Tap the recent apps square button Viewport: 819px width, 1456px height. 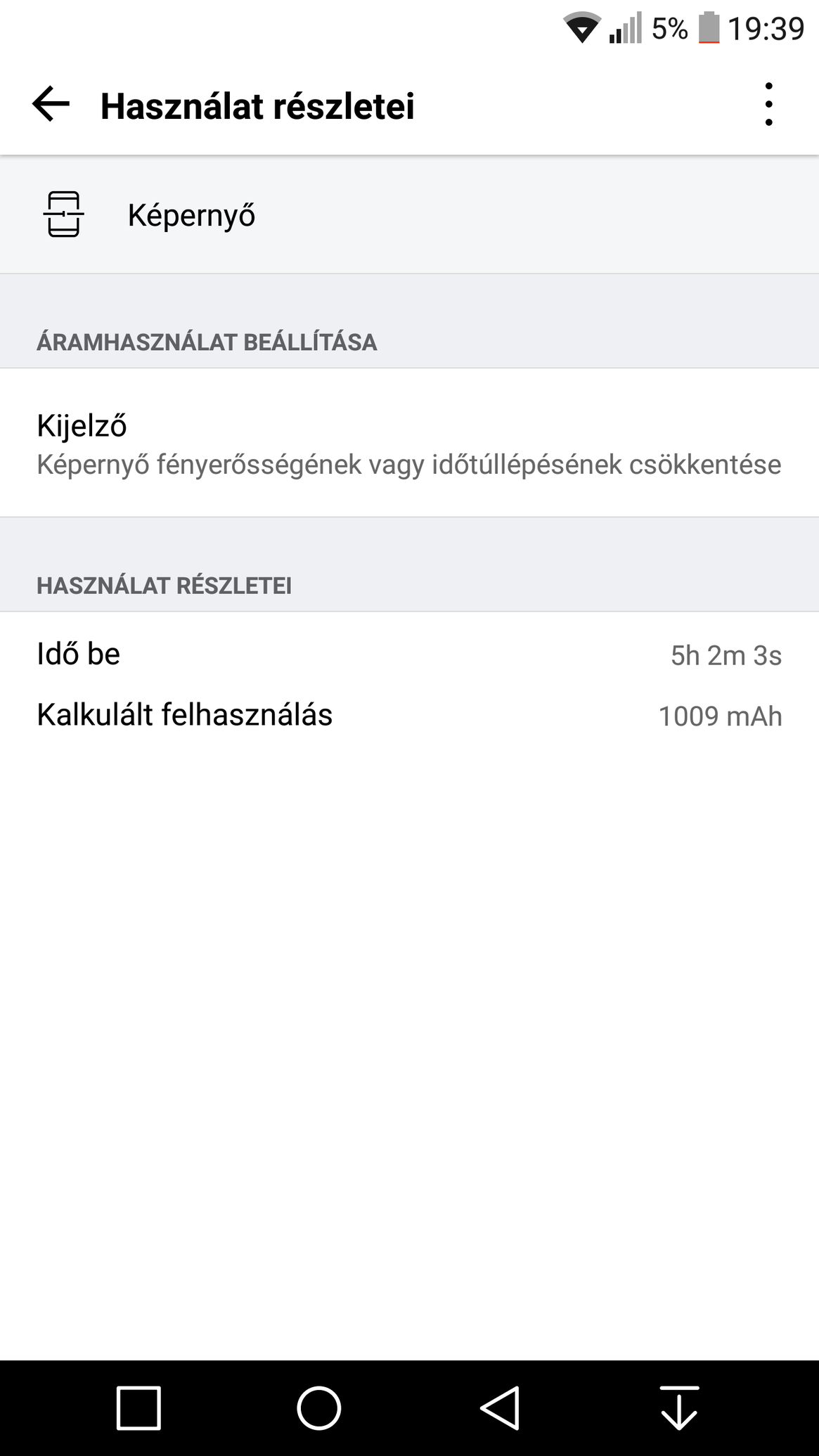pyautogui.click(x=138, y=1407)
